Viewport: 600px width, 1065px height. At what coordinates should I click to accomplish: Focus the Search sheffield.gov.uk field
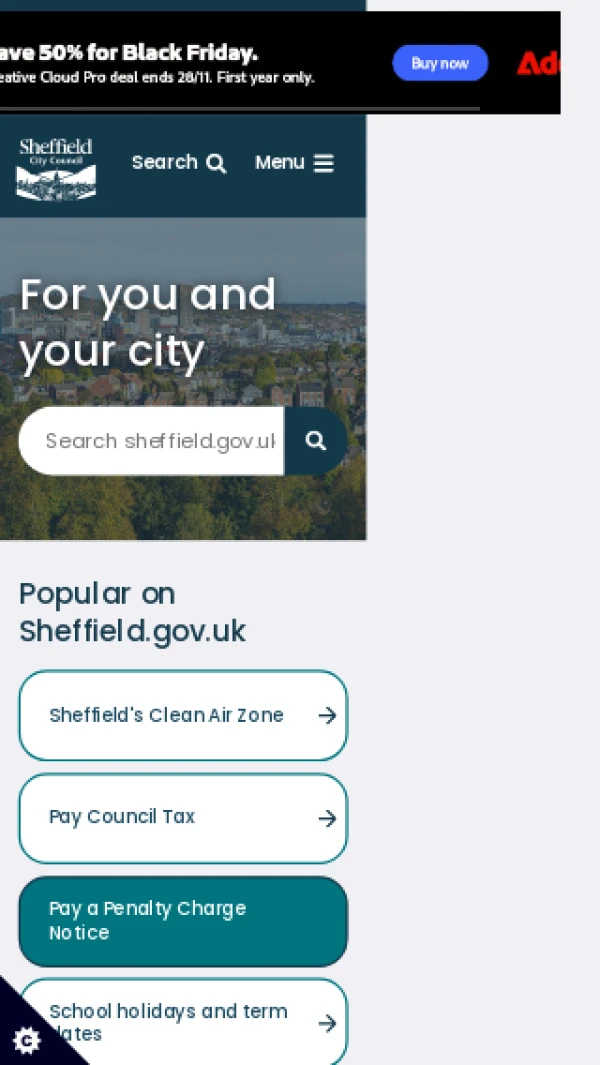tap(155, 441)
